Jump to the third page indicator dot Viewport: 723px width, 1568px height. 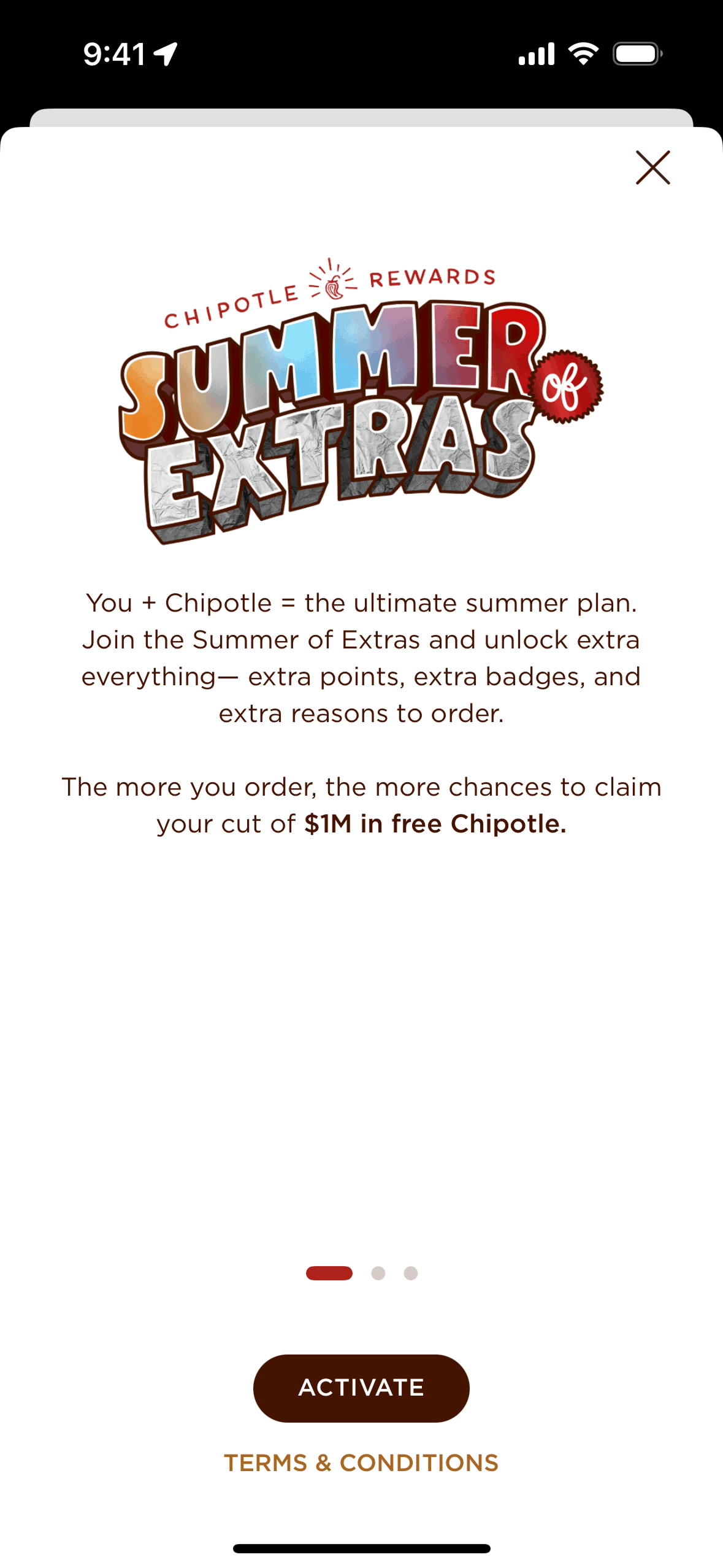[411, 1274]
